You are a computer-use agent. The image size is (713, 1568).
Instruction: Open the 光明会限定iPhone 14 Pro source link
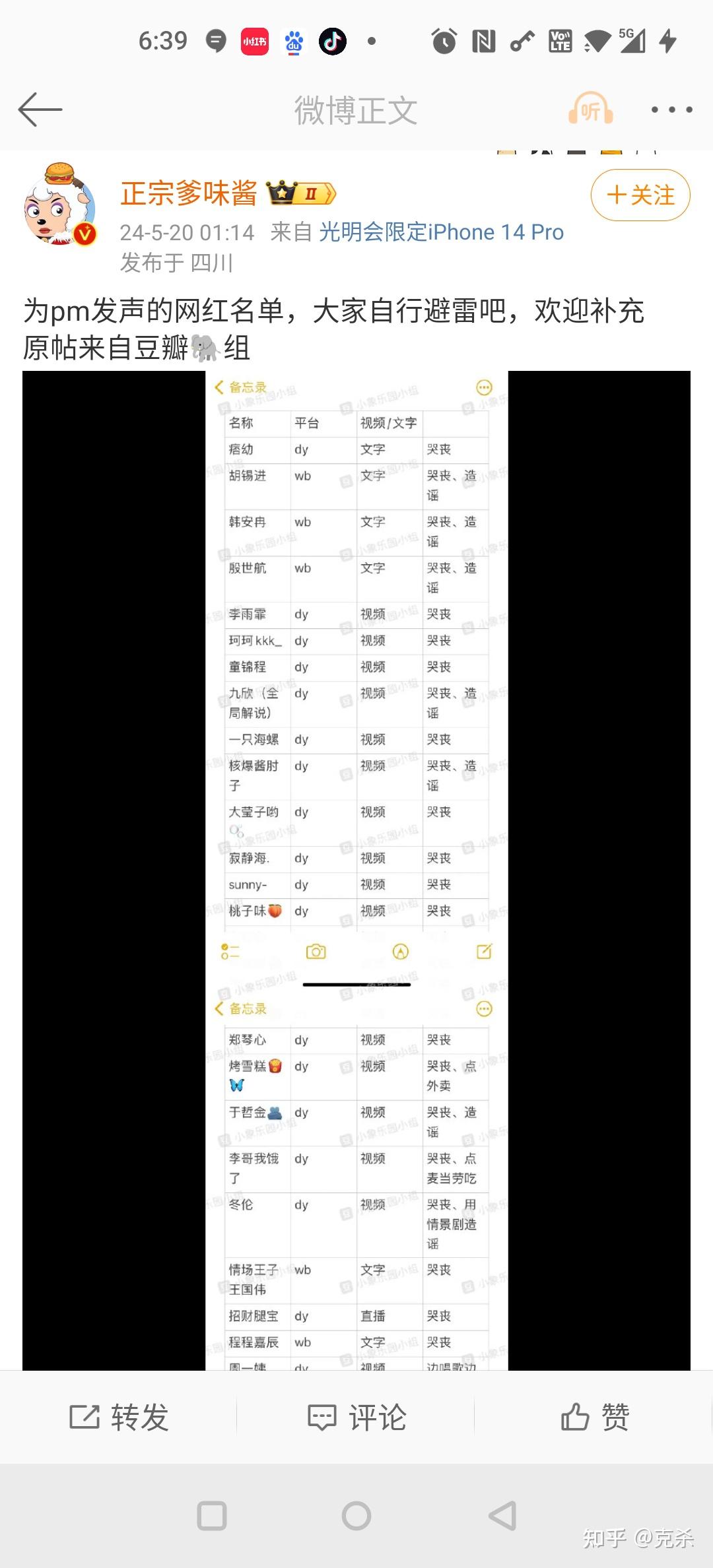(x=441, y=232)
